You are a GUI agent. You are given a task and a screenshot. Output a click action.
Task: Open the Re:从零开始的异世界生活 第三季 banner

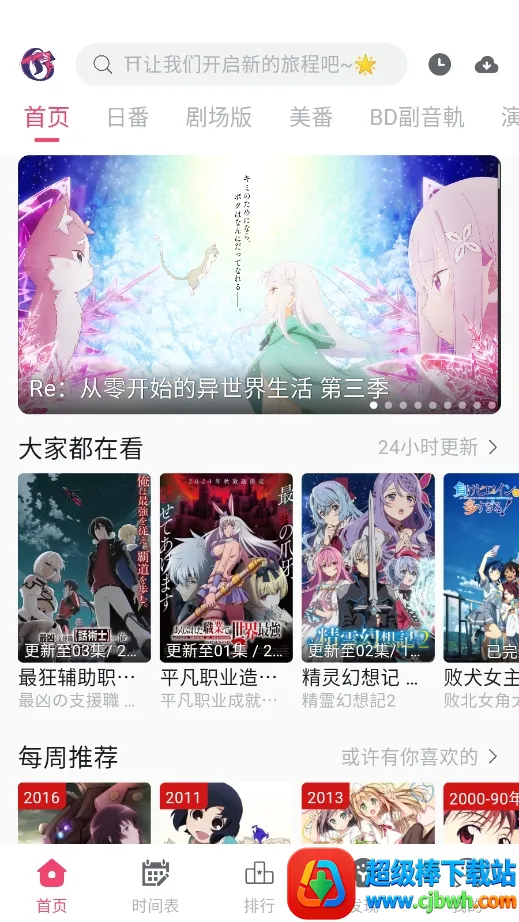259,285
